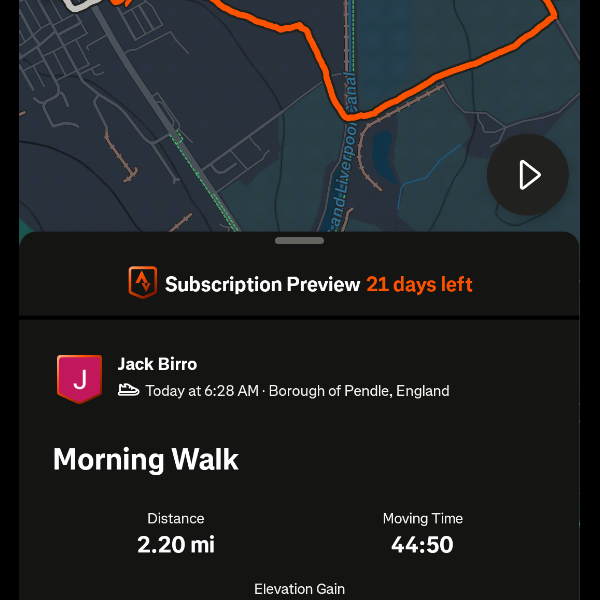The height and width of the screenshot is (600, 600).
Task: Play the route flyover animation
Action: (x=528, y=175)
